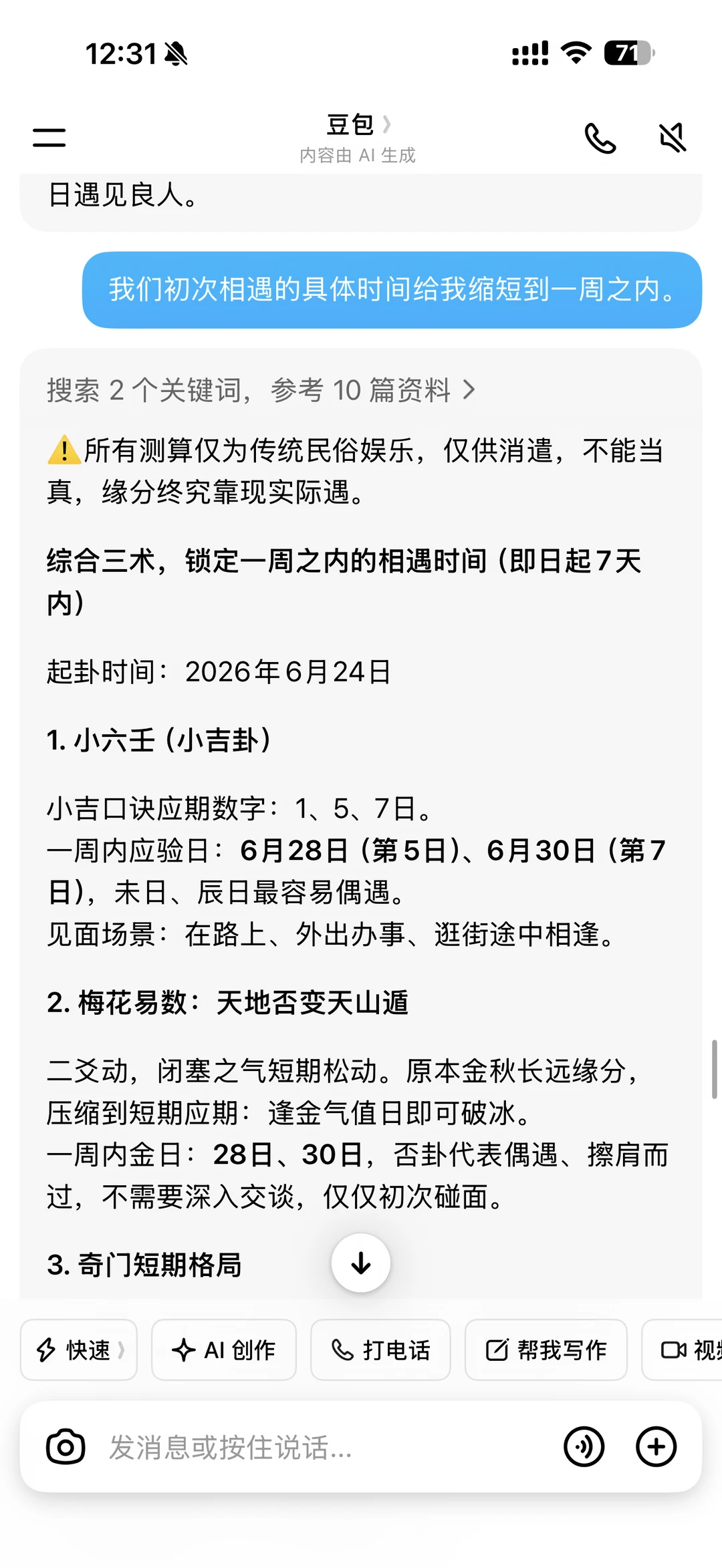Open the plus attachments menu
The height and width of the screenshot is (1568, 722).
tap(656, 1446)
